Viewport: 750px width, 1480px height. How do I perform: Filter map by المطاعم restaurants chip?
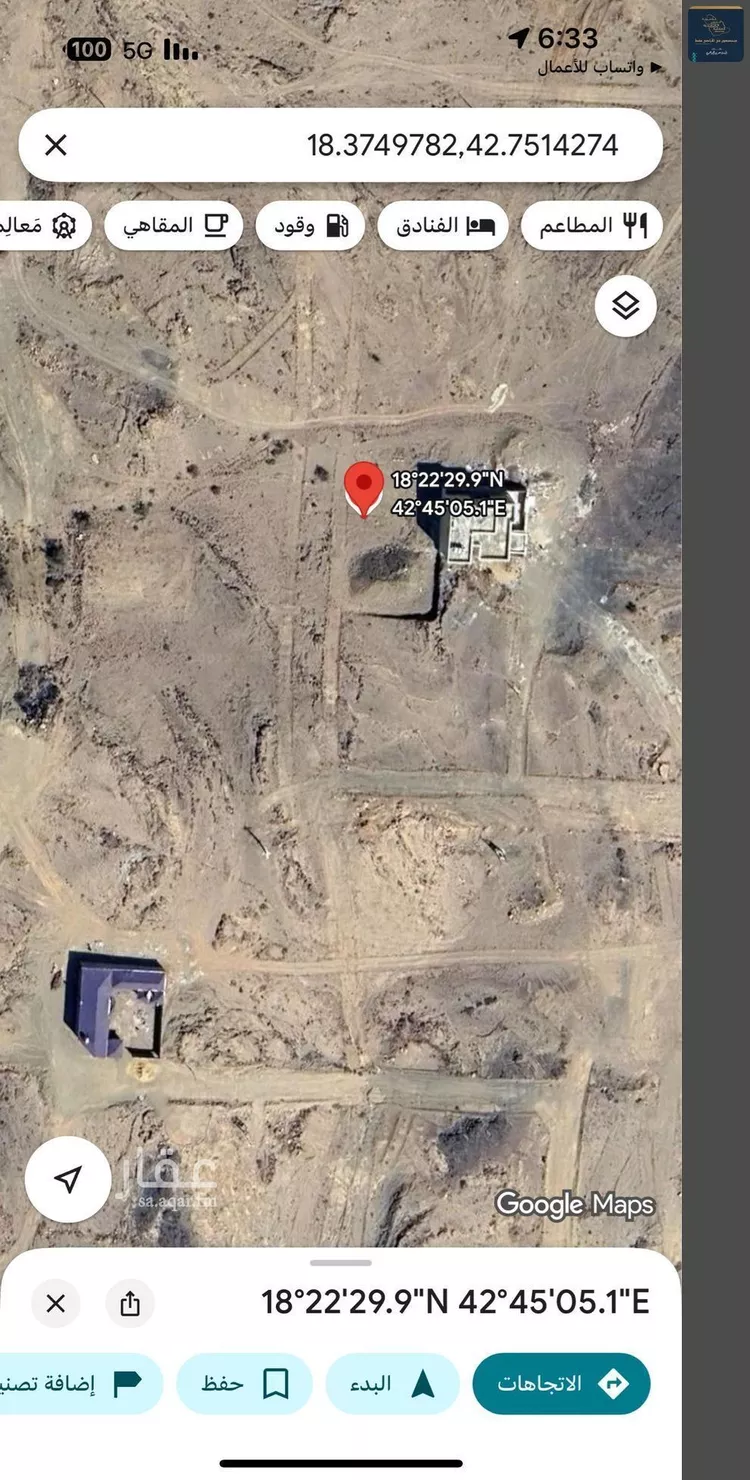coord(592,226)
